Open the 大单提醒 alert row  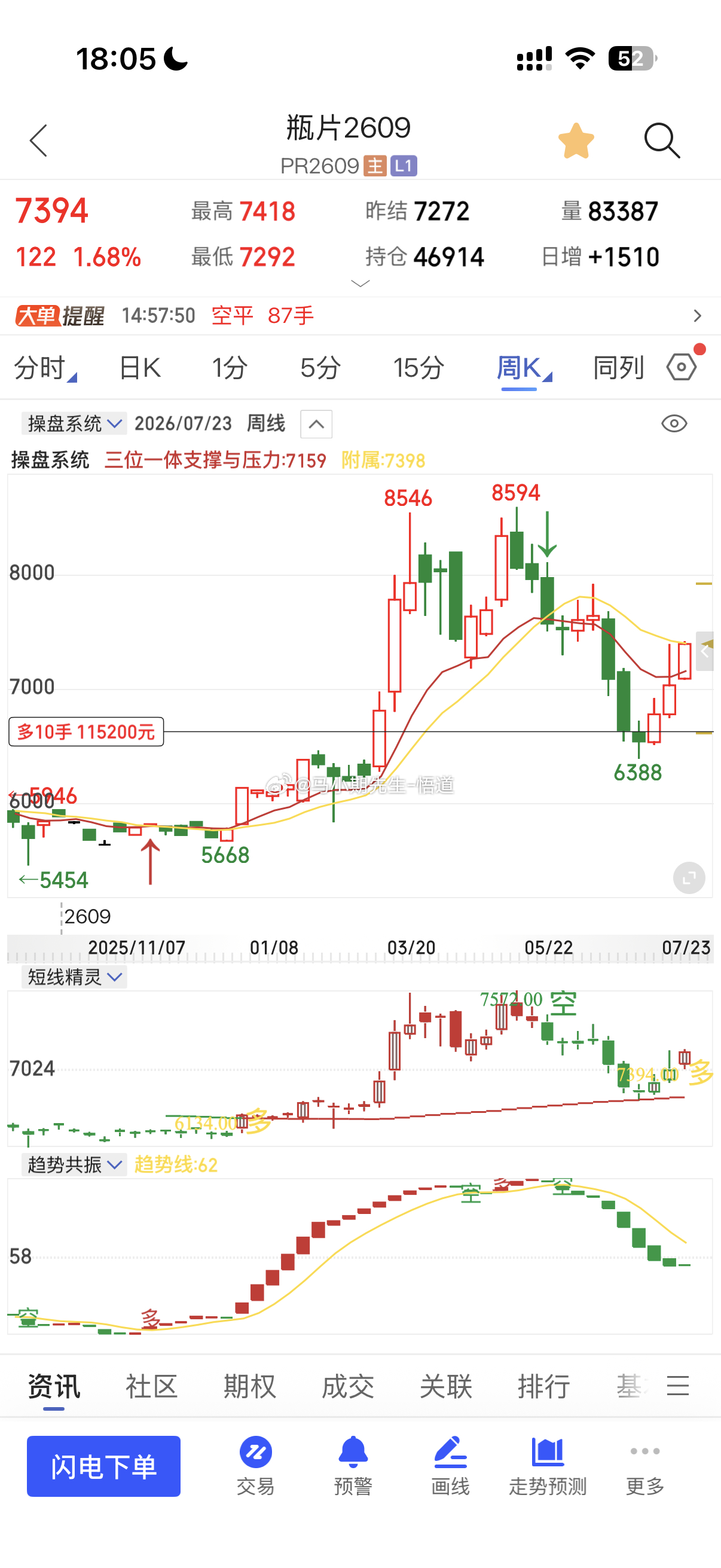(x=360, y=315)
